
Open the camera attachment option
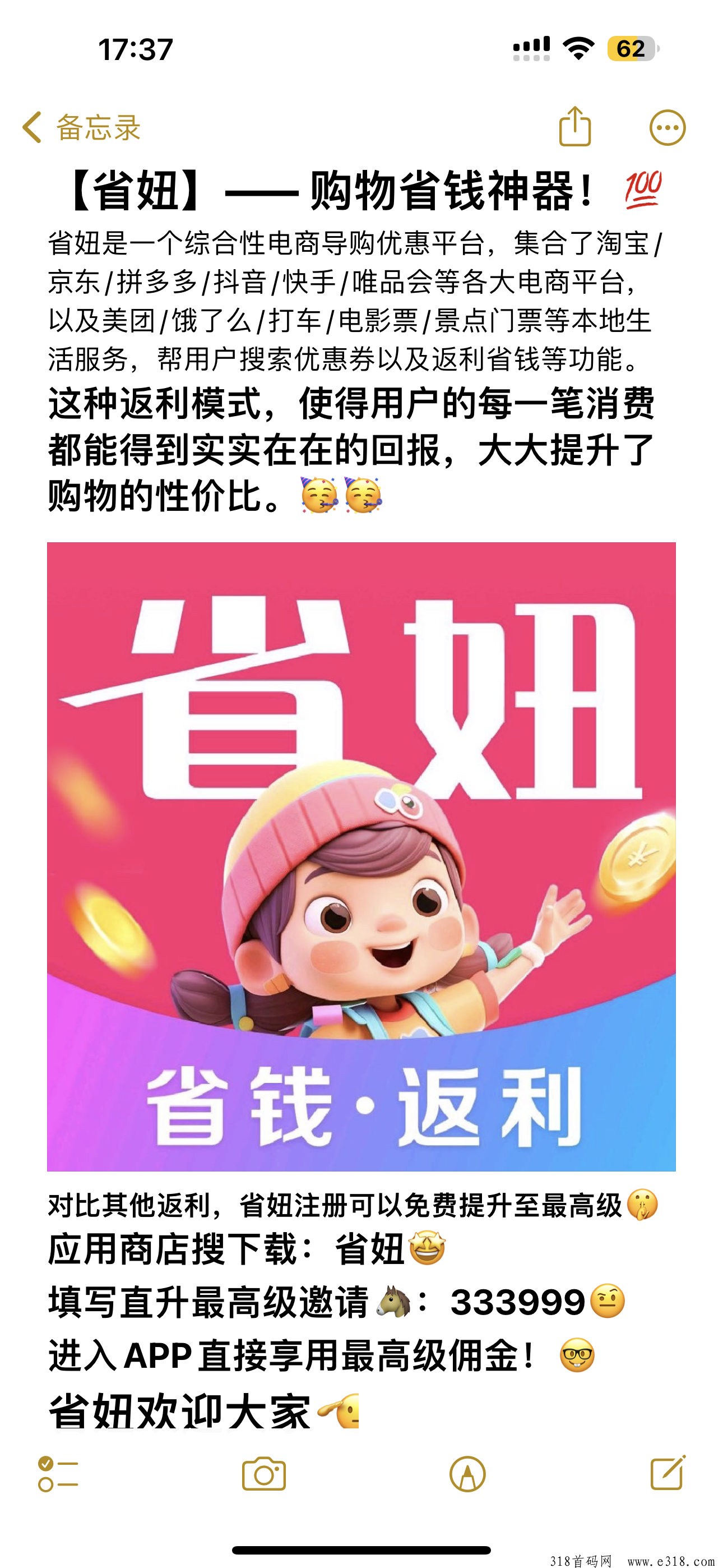coord(263,1474)
